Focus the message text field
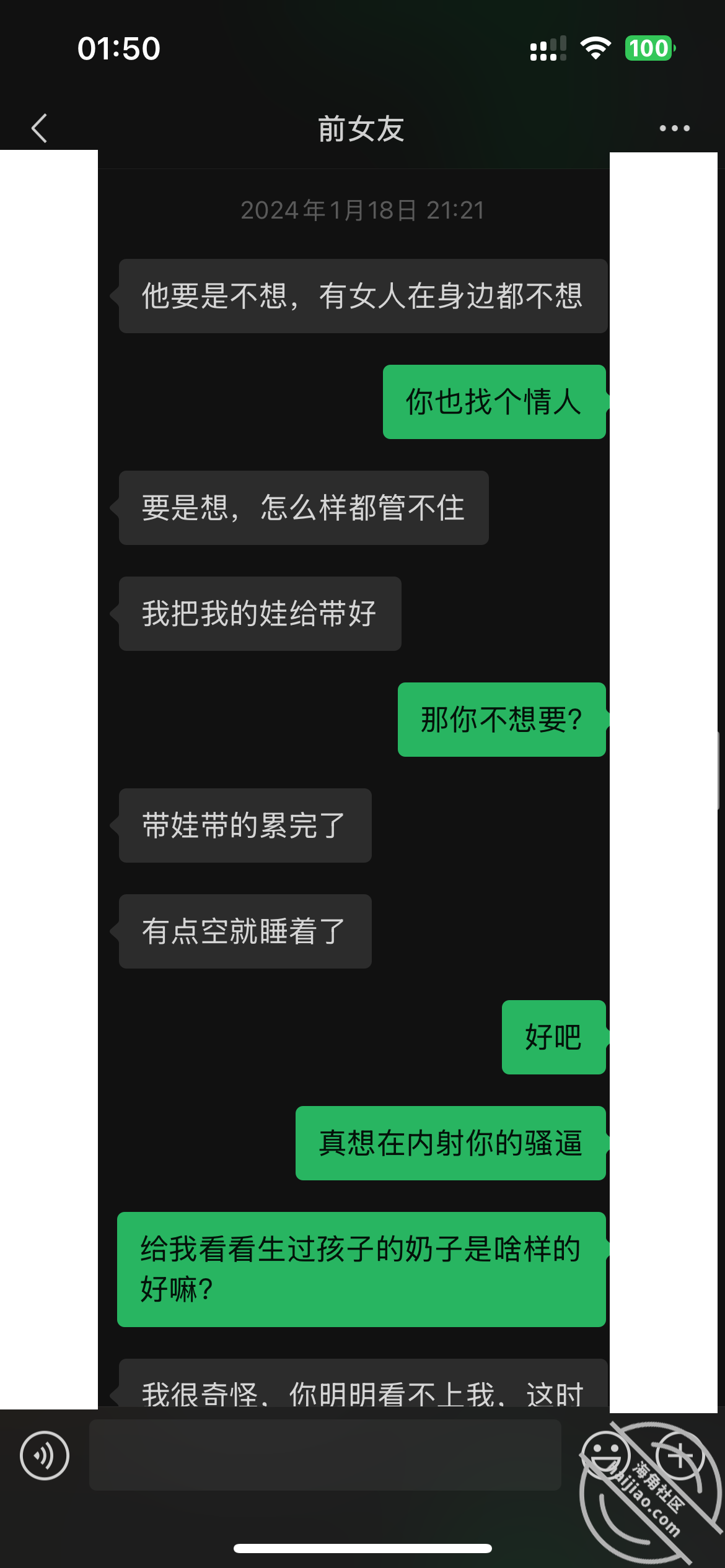This screenshot has width=725, height=1568. pyautogui.click(x=325, y=1455)
